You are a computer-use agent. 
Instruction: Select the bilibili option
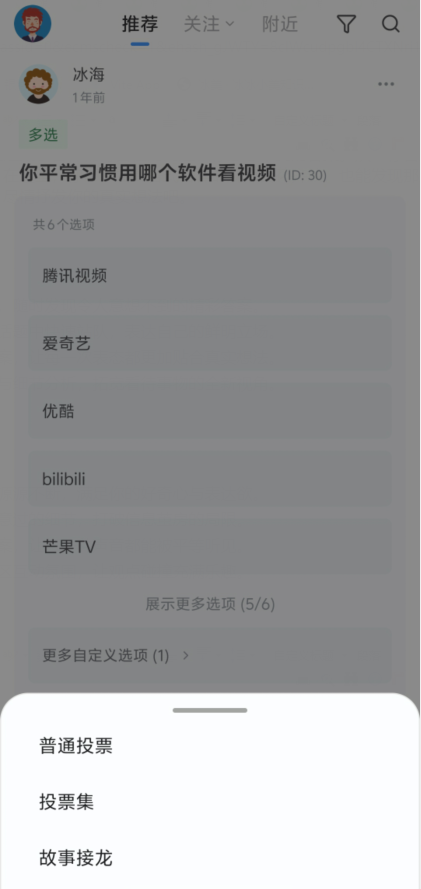(210, 479)
